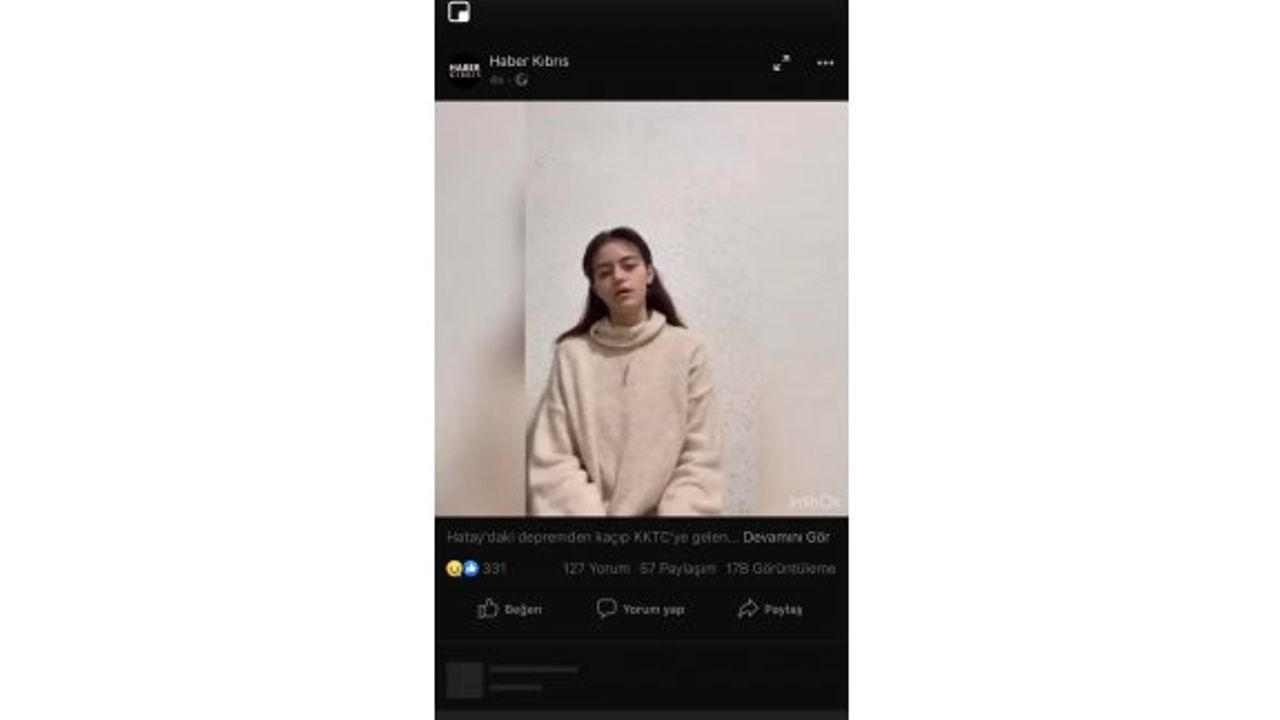Share the post using Paylaş
1280x720 pixels.
pyautogui.click(x=770, y=609)
